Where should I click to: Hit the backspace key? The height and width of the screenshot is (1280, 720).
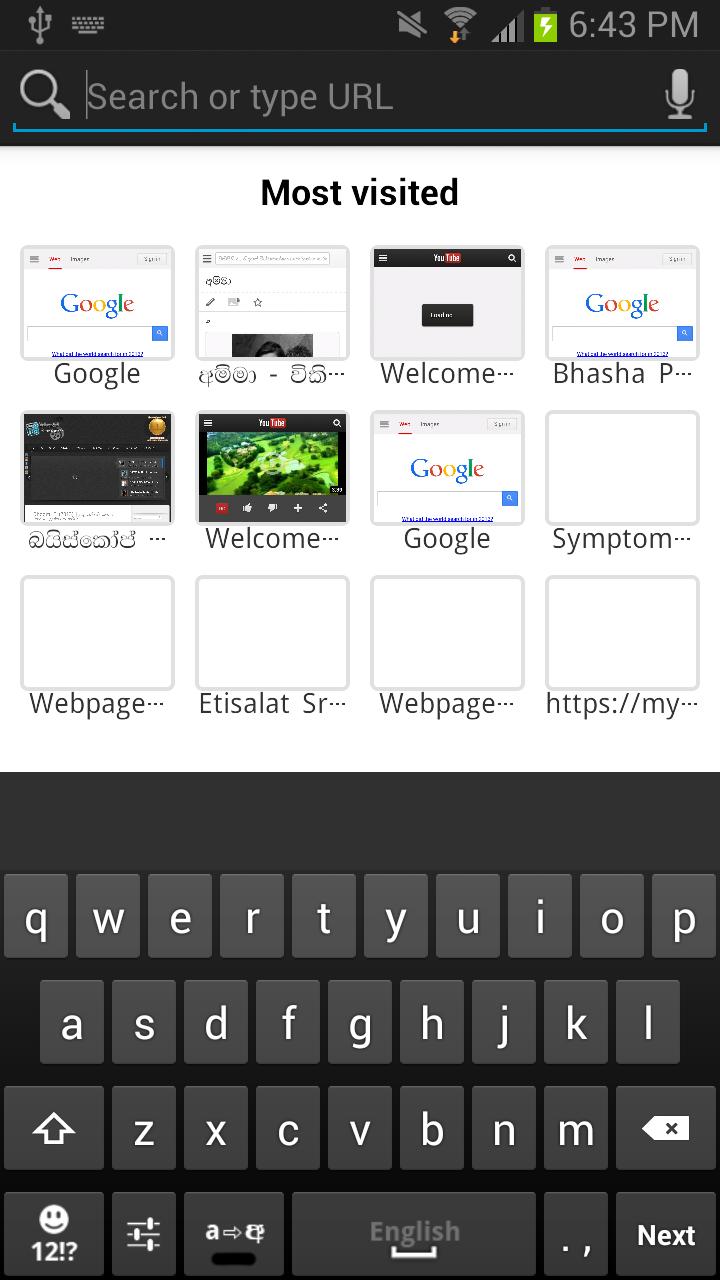666,1130
